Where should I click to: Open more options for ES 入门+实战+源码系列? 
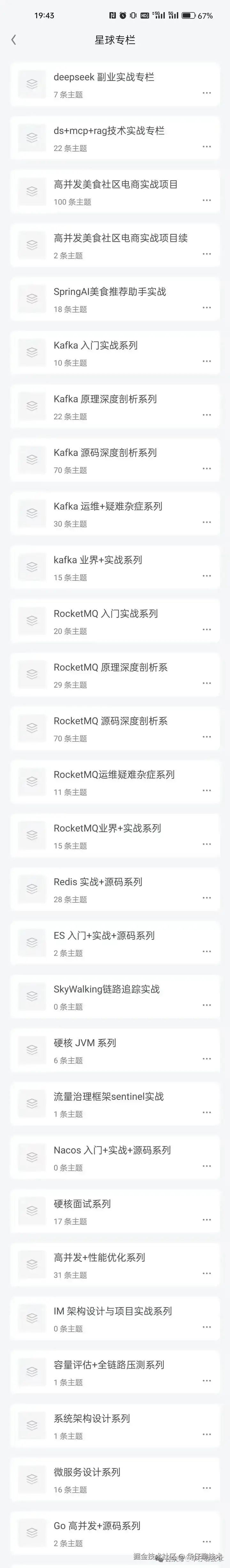[207, 951]
